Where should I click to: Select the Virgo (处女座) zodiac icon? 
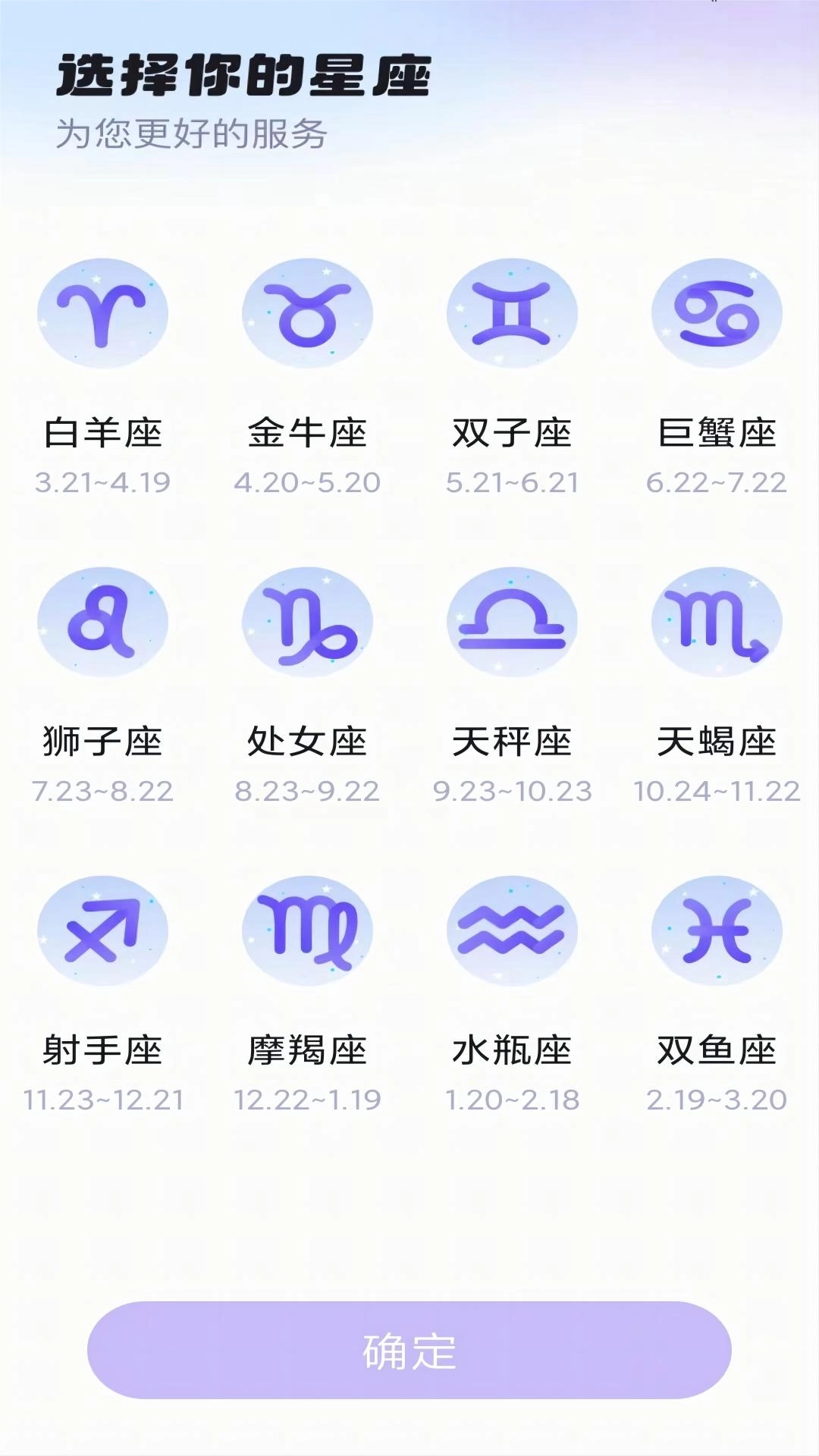point(307,622)
